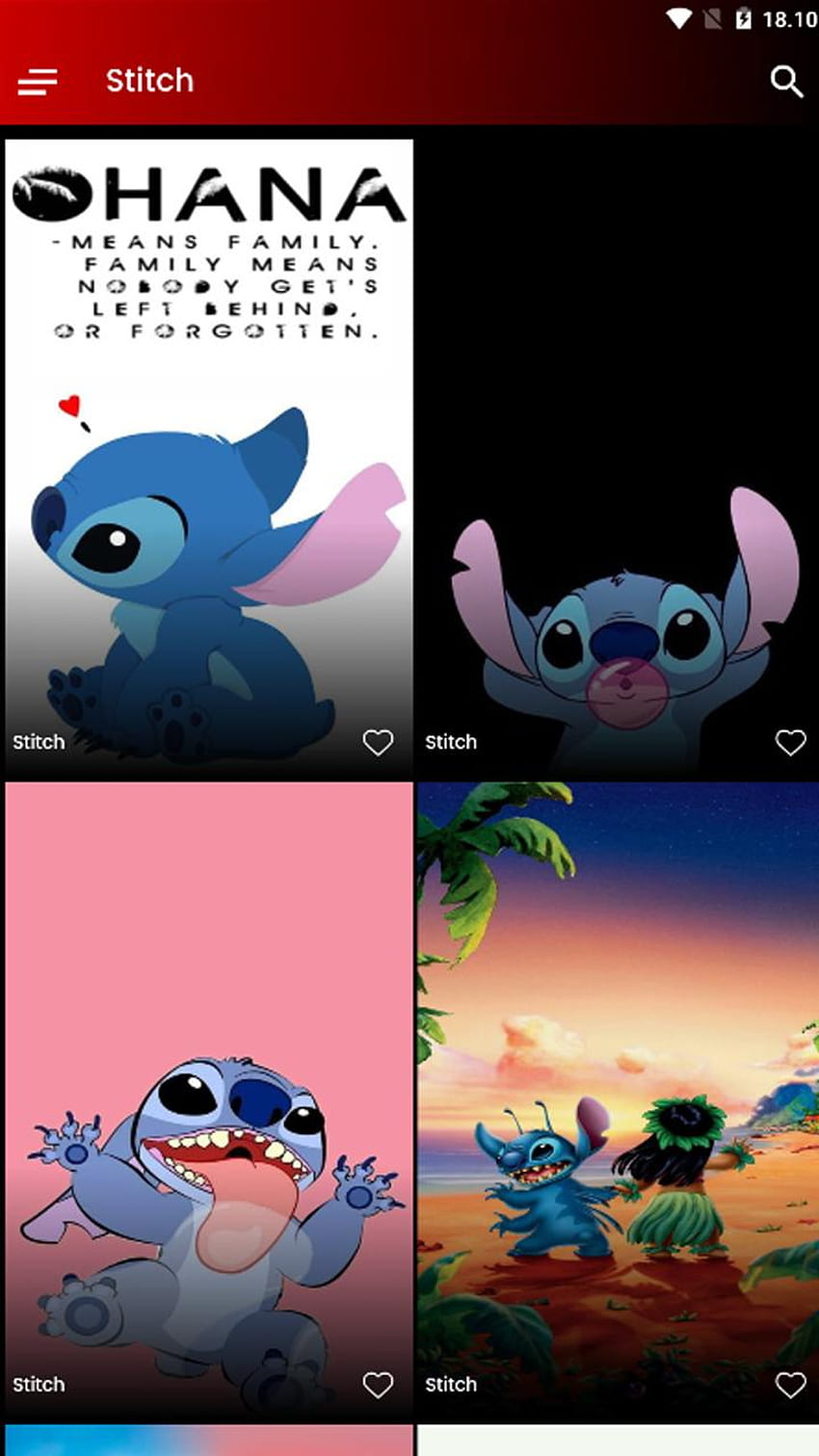This screenshot has height=1456, width=819.
Task: Like the bubblegum Stitch wallpaper
Action: click(x=790, y=742)
